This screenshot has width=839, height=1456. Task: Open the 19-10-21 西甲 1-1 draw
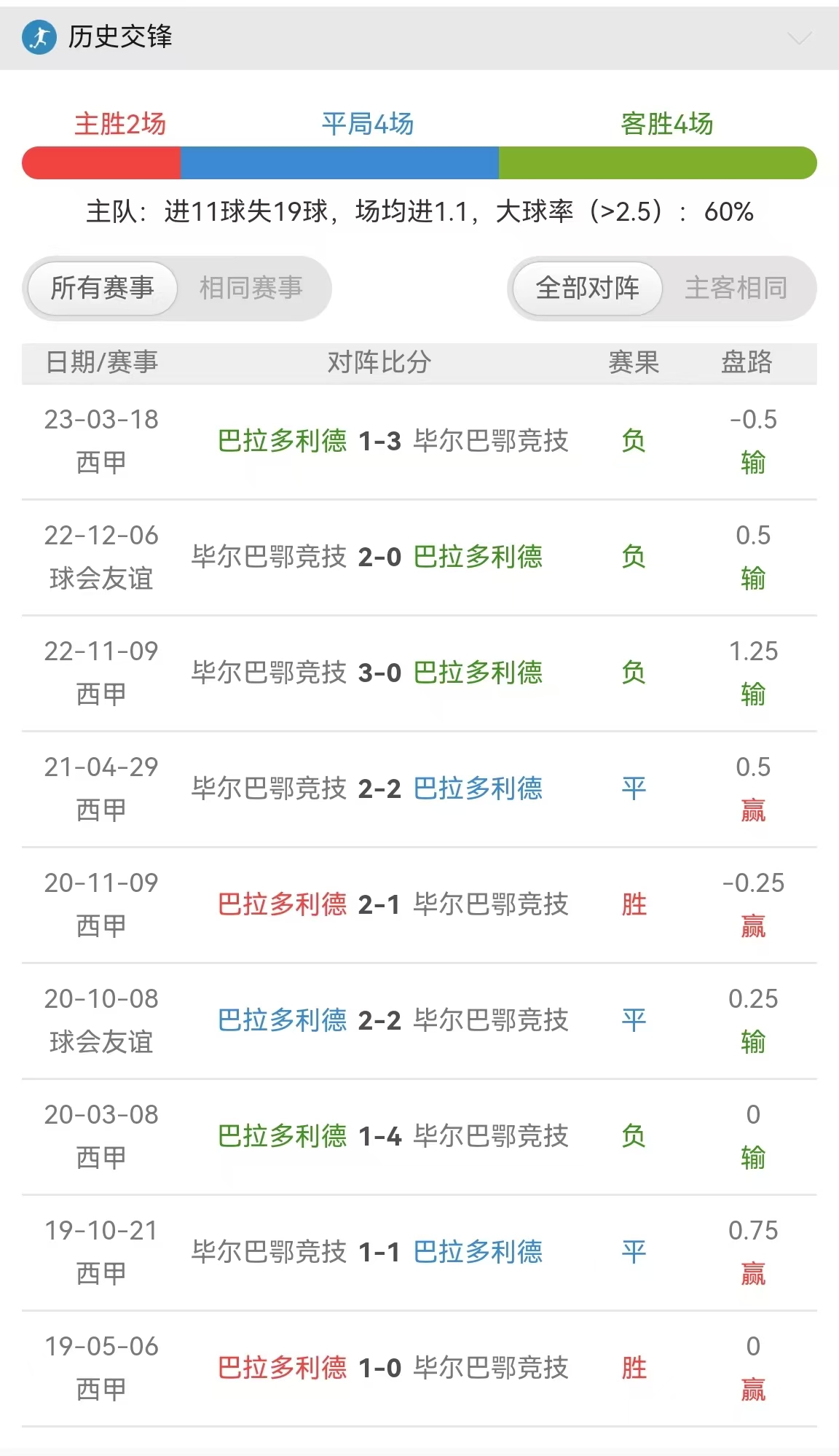point(419,1253)
